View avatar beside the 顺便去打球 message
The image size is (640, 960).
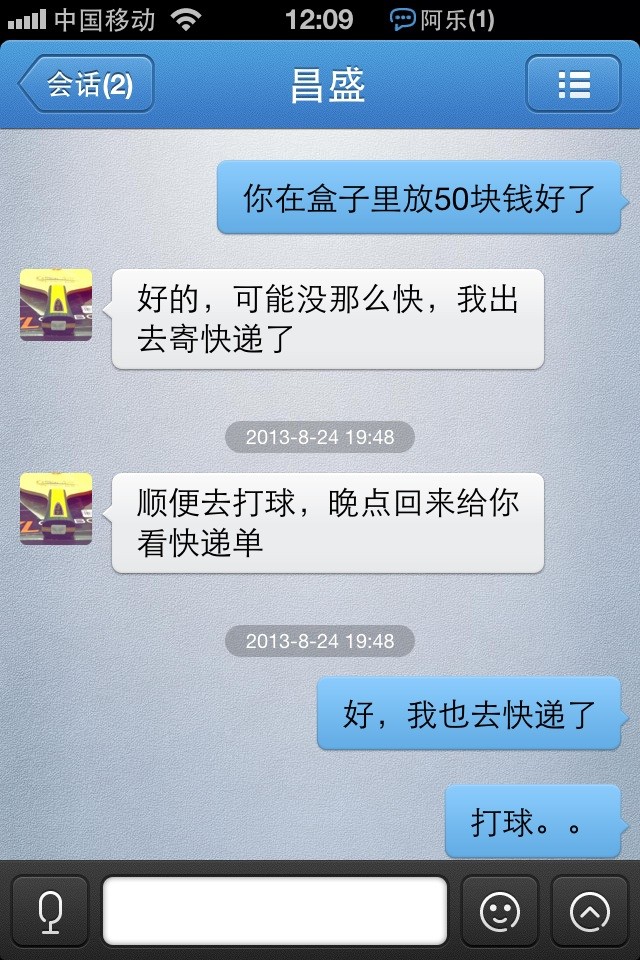point(56,509)
